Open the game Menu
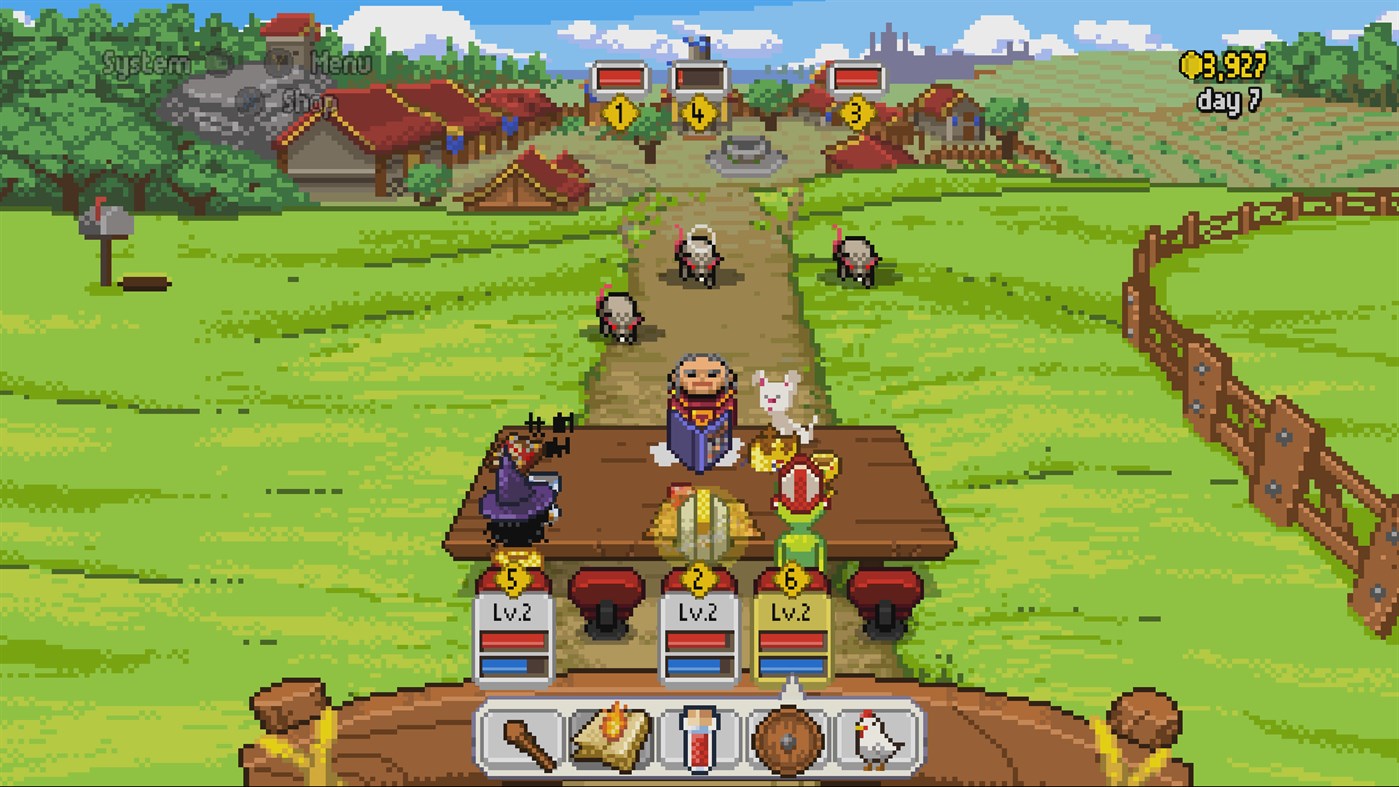The image size is (1399, 787). (x=338, y=64)
